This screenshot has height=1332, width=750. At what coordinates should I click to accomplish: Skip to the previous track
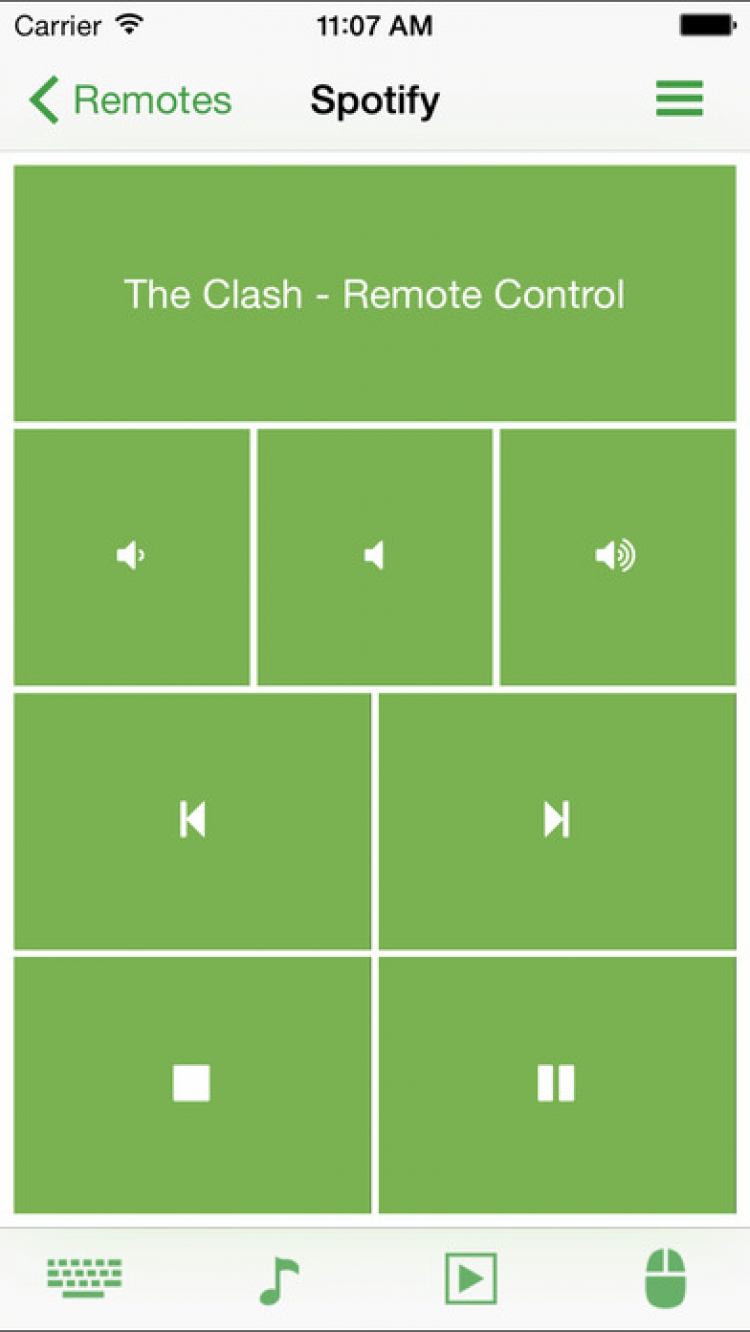(x=192, y=820)
